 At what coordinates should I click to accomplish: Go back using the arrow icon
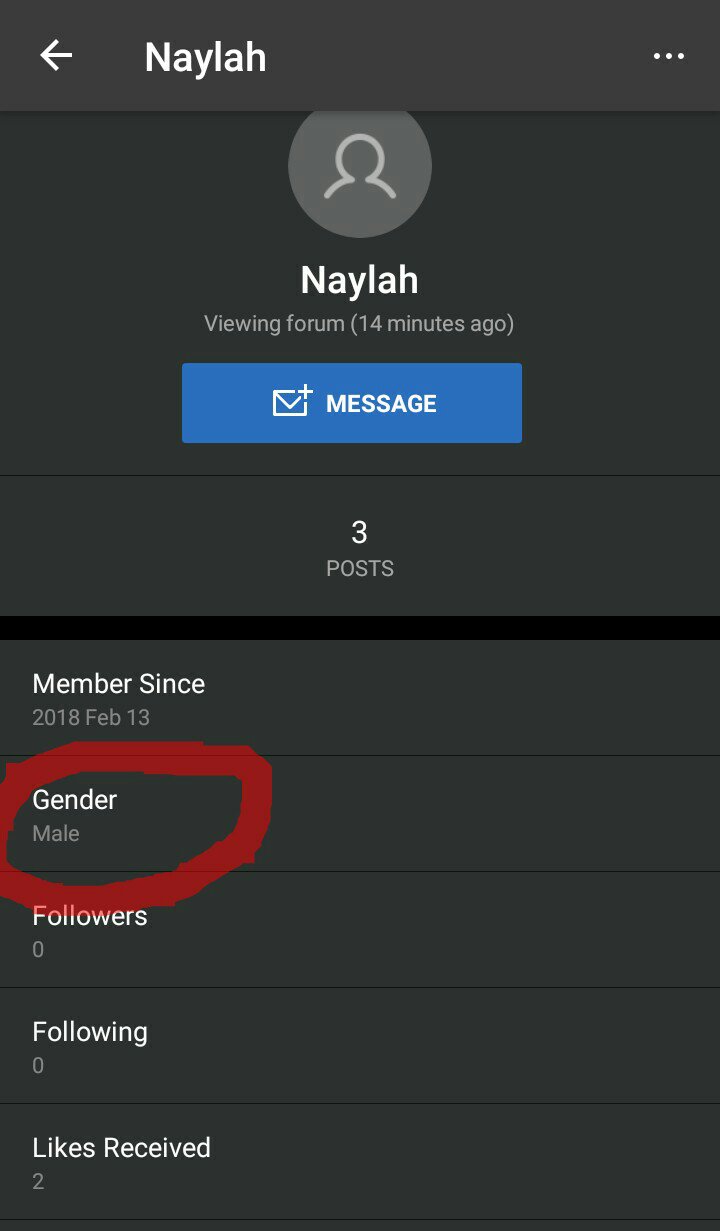click(56, 56)
